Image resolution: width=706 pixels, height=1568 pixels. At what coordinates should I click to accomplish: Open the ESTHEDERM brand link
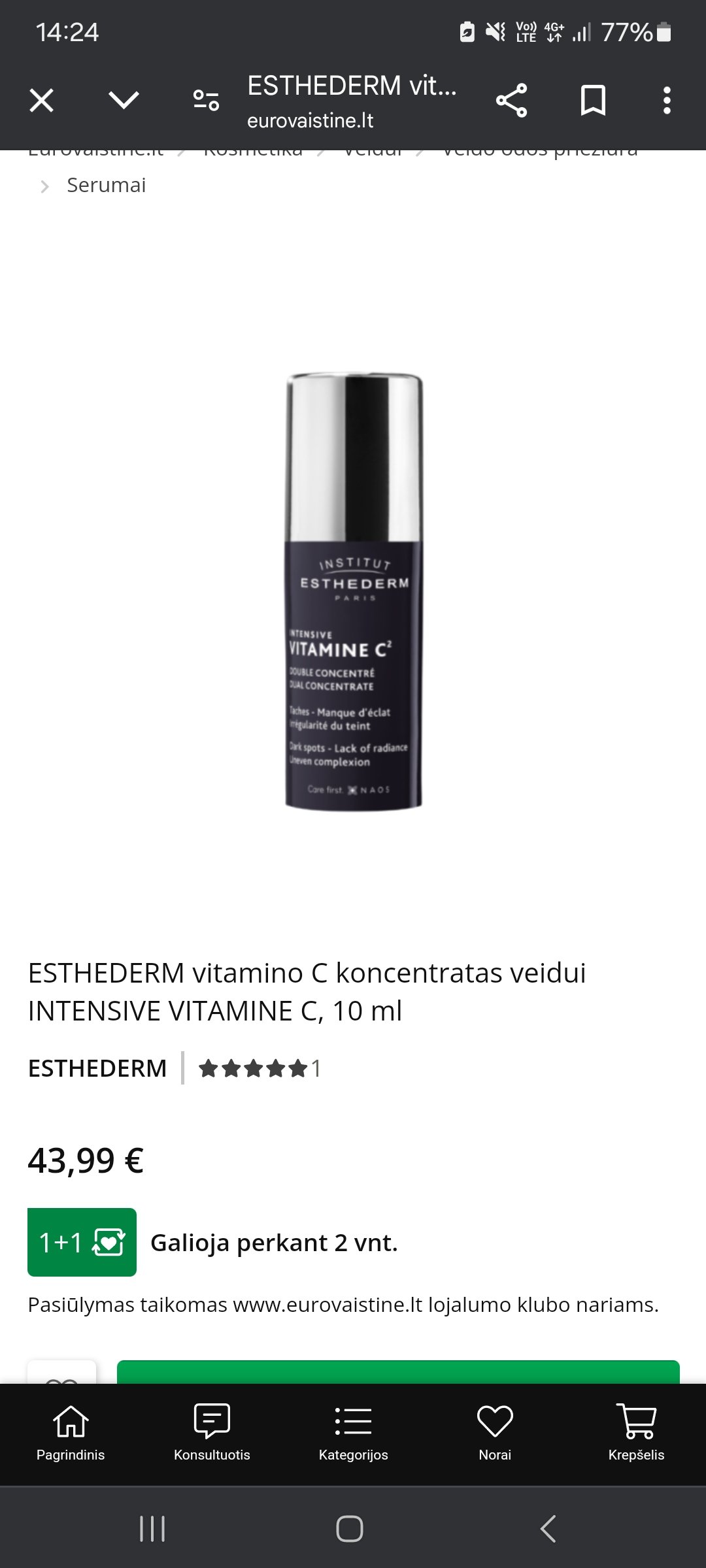97,1068
